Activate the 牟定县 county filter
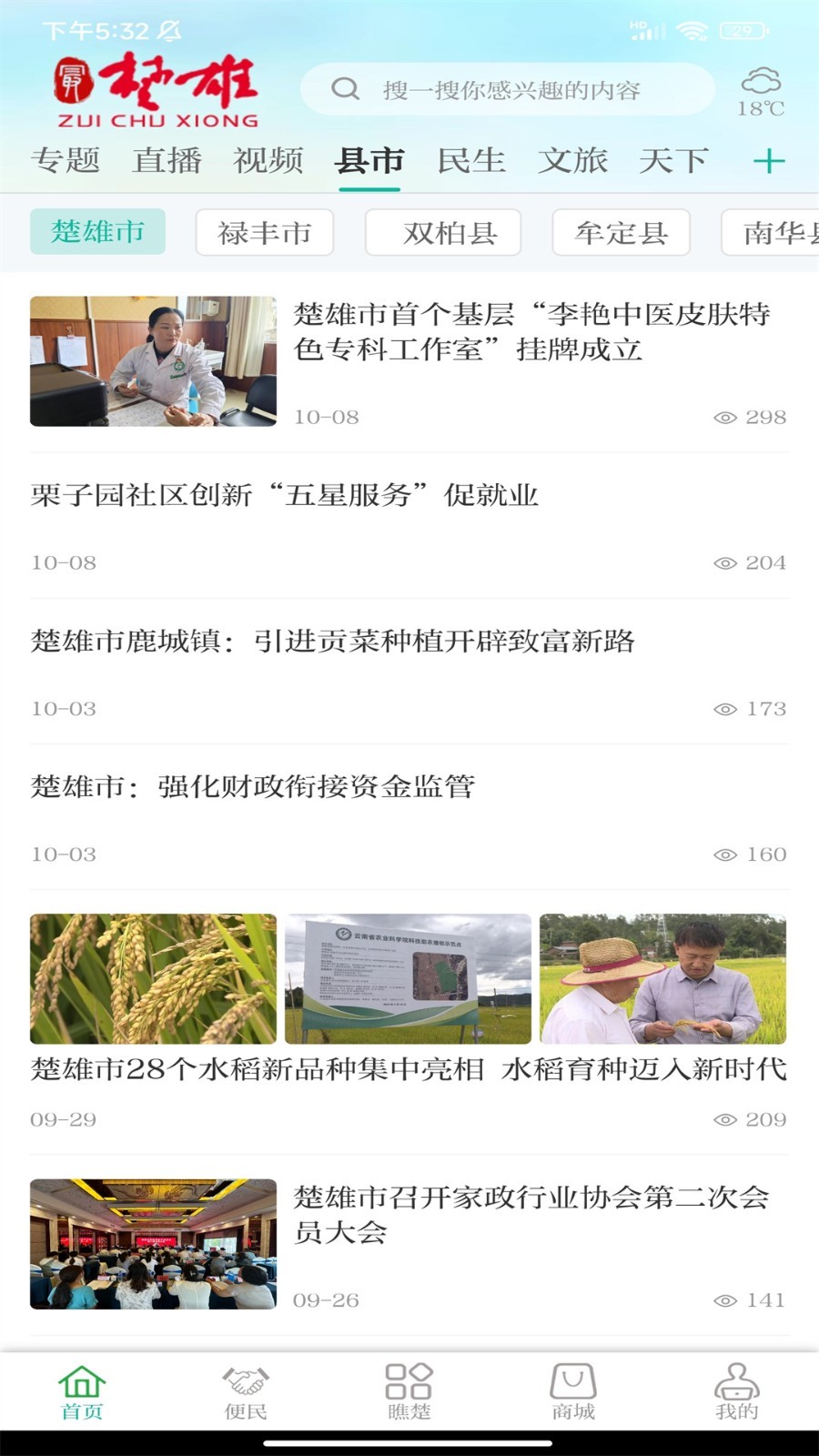This screenshot has width=819, height=1456. 622,232
